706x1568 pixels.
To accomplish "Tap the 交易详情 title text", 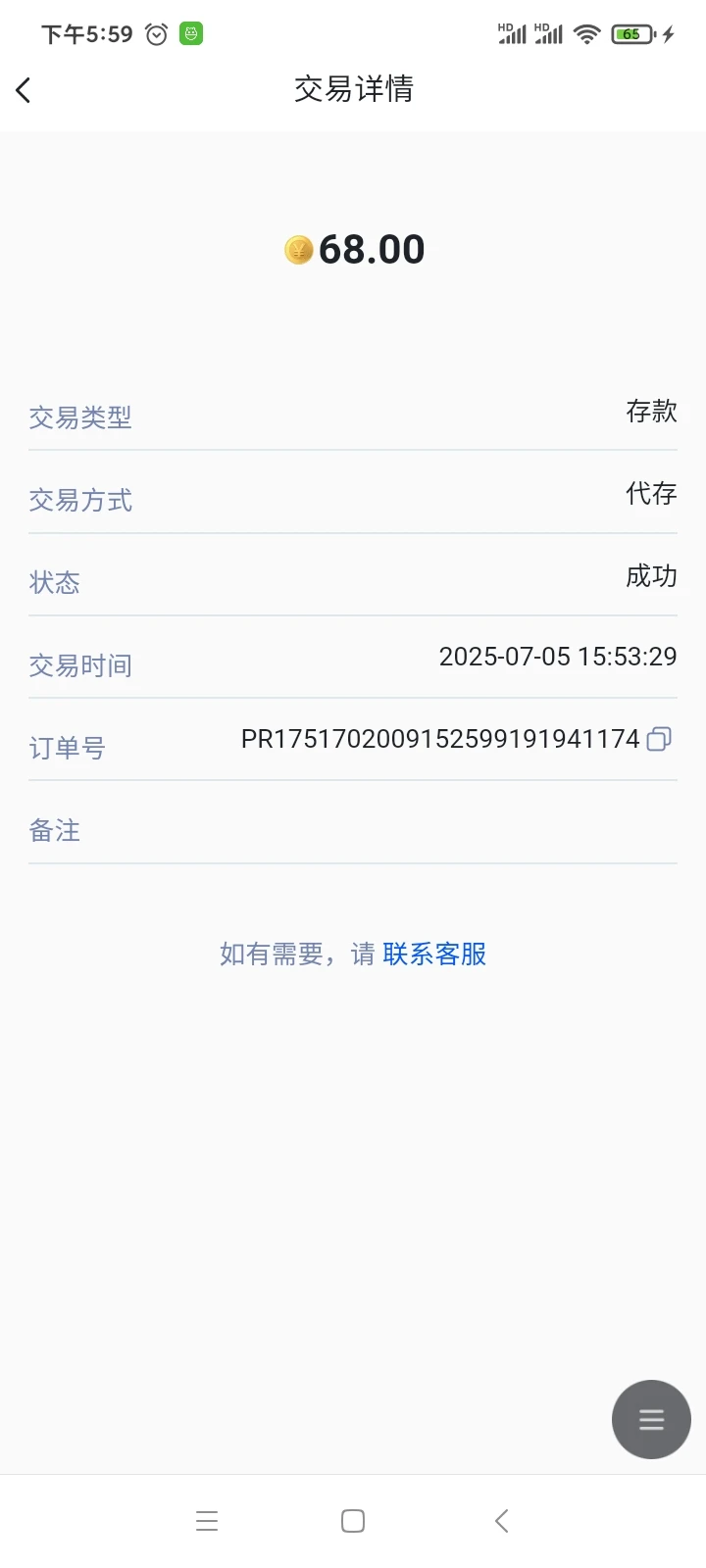I will point(353,89).
